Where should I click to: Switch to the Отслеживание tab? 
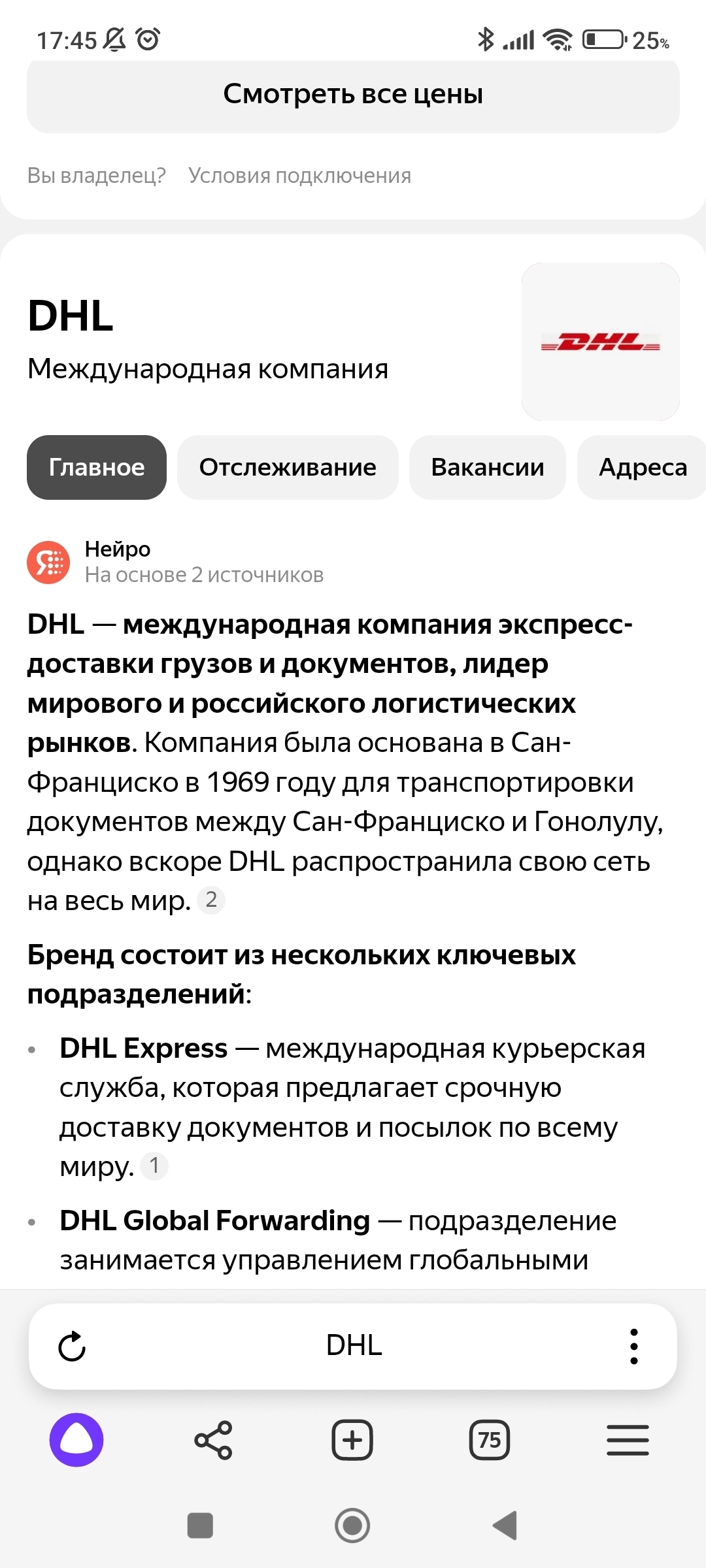[x=288, y=468]
